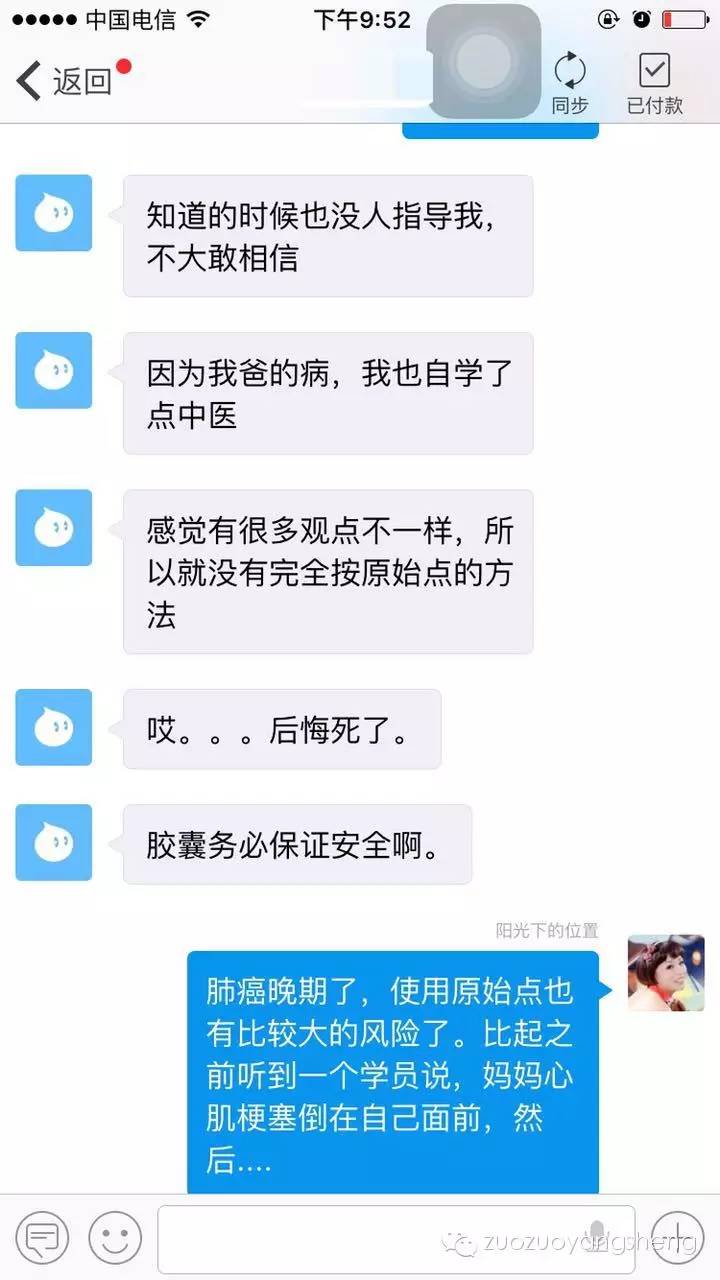Image resolution: width=720 pixels, height=1280 pixels.
Task: Tap the bubble mentioning 自学了点中医
Action: tap(327, 392)
